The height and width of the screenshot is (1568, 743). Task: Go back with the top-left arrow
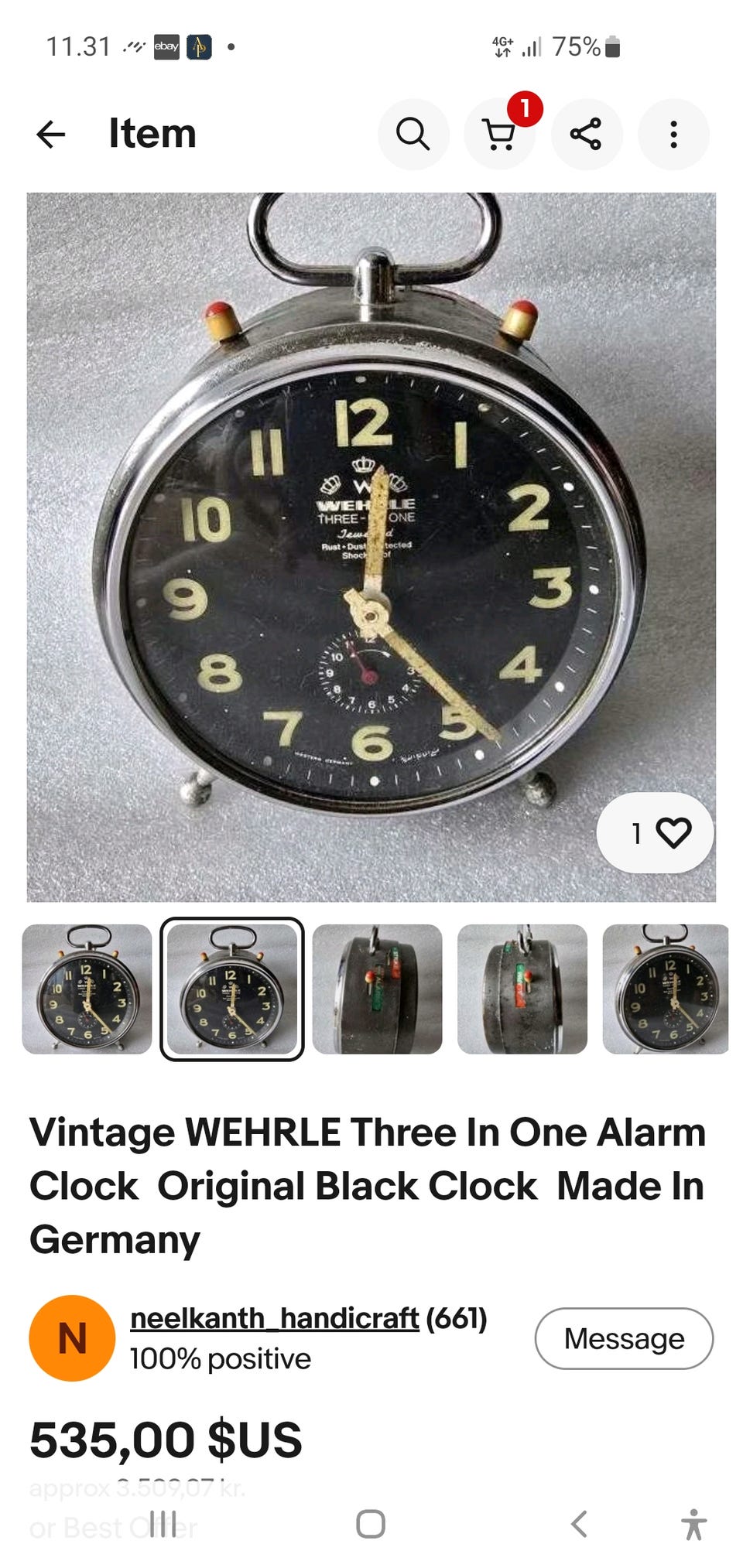(51, 134)
